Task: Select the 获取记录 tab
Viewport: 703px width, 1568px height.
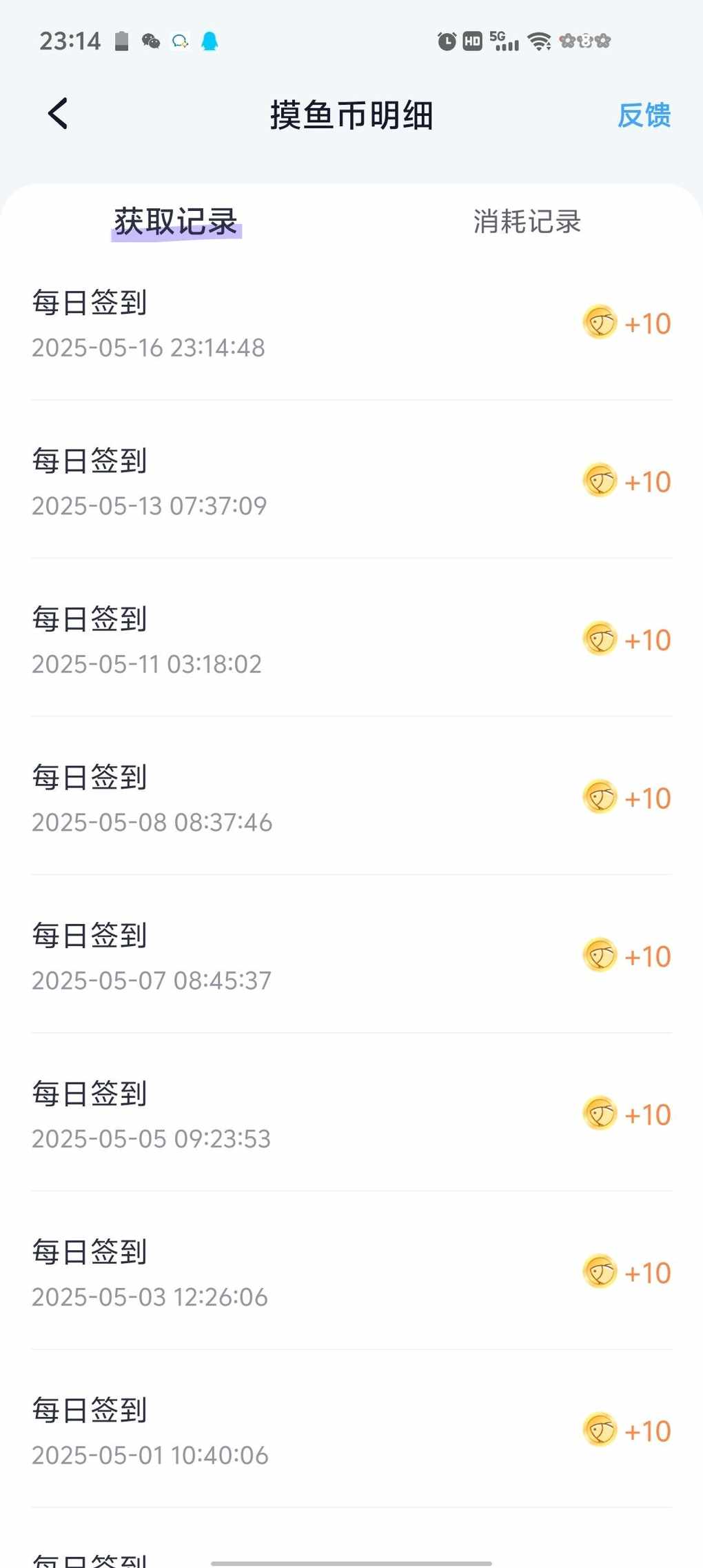Action: [176, 222]
